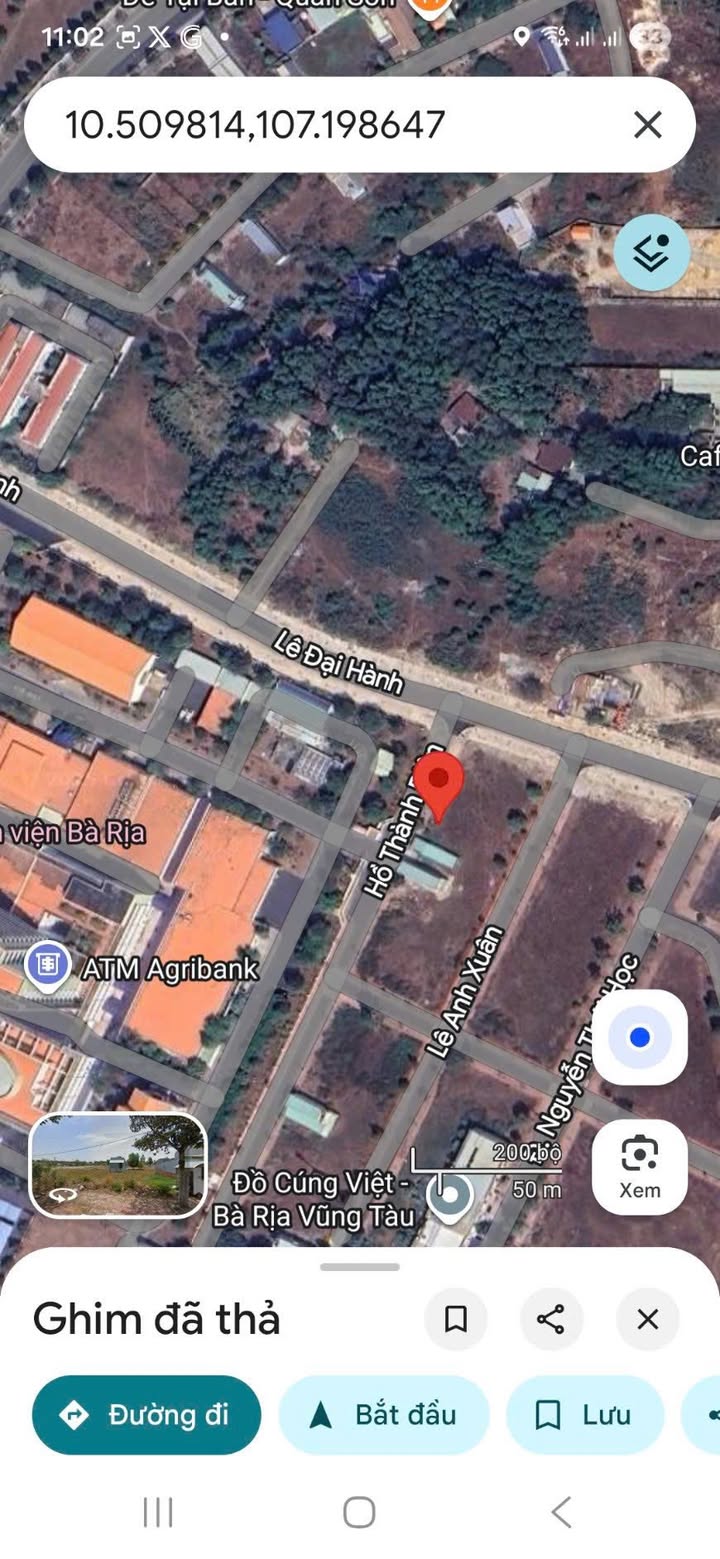Start navigation with Bắt đầu
Viewport: 720px width, 1559px height.
click(384, 1415)
